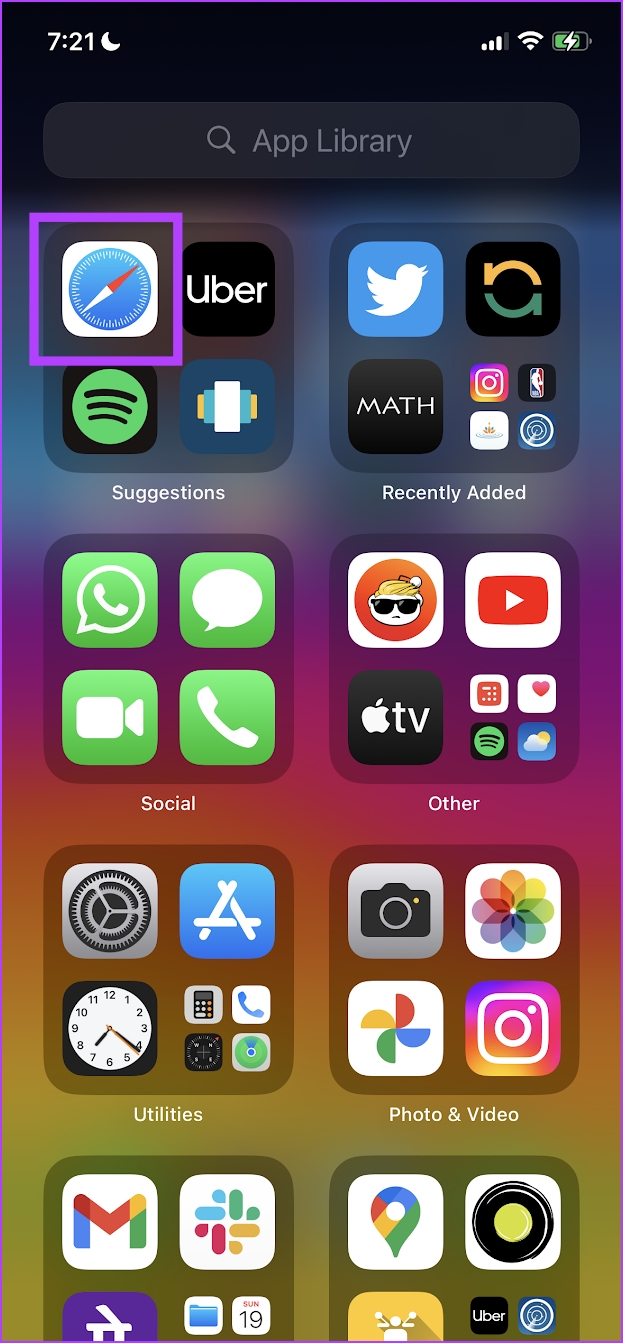623x1343 pixels.
Task: Launch the App Store
Action: click(x=227, y=911)
